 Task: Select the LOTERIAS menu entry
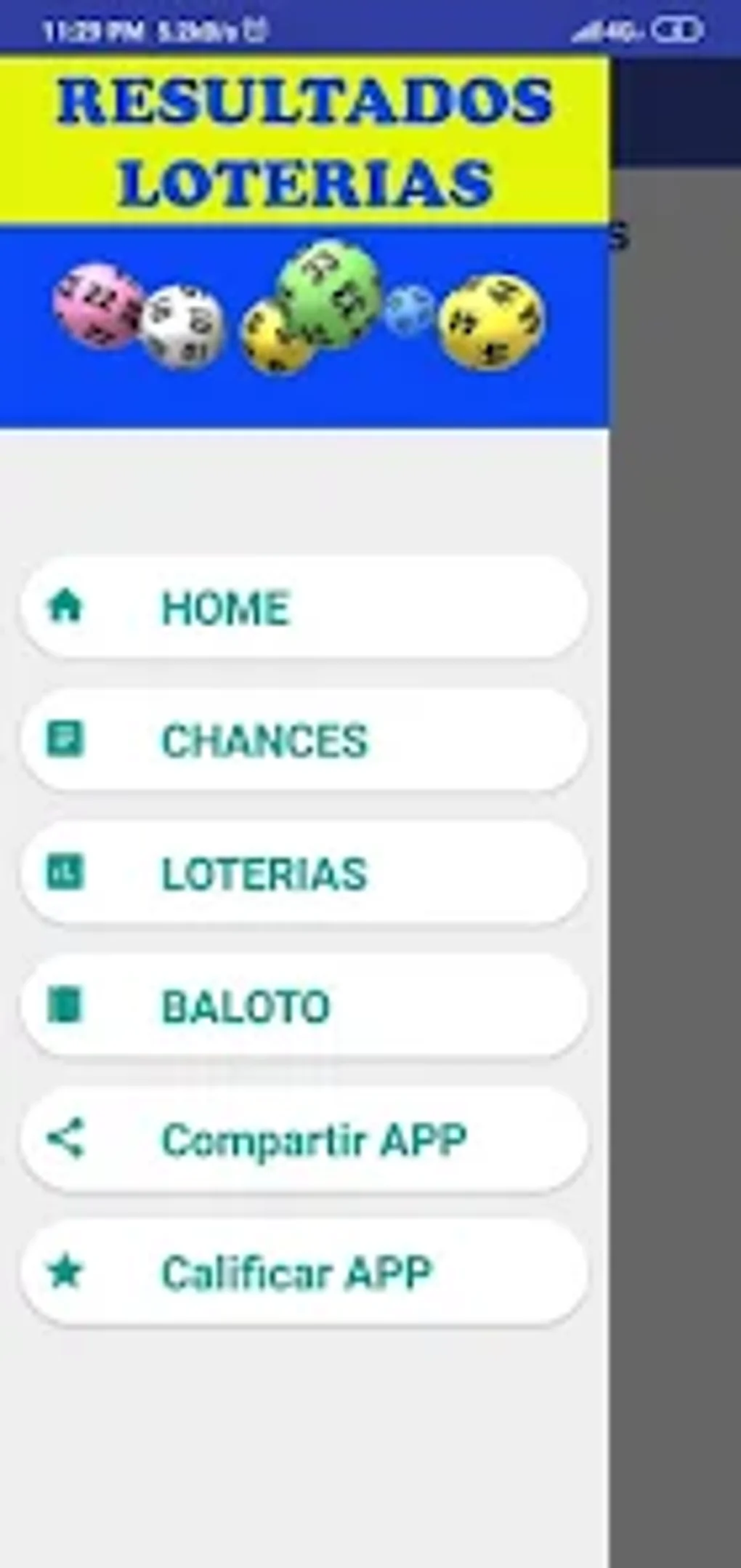(305, 874)
